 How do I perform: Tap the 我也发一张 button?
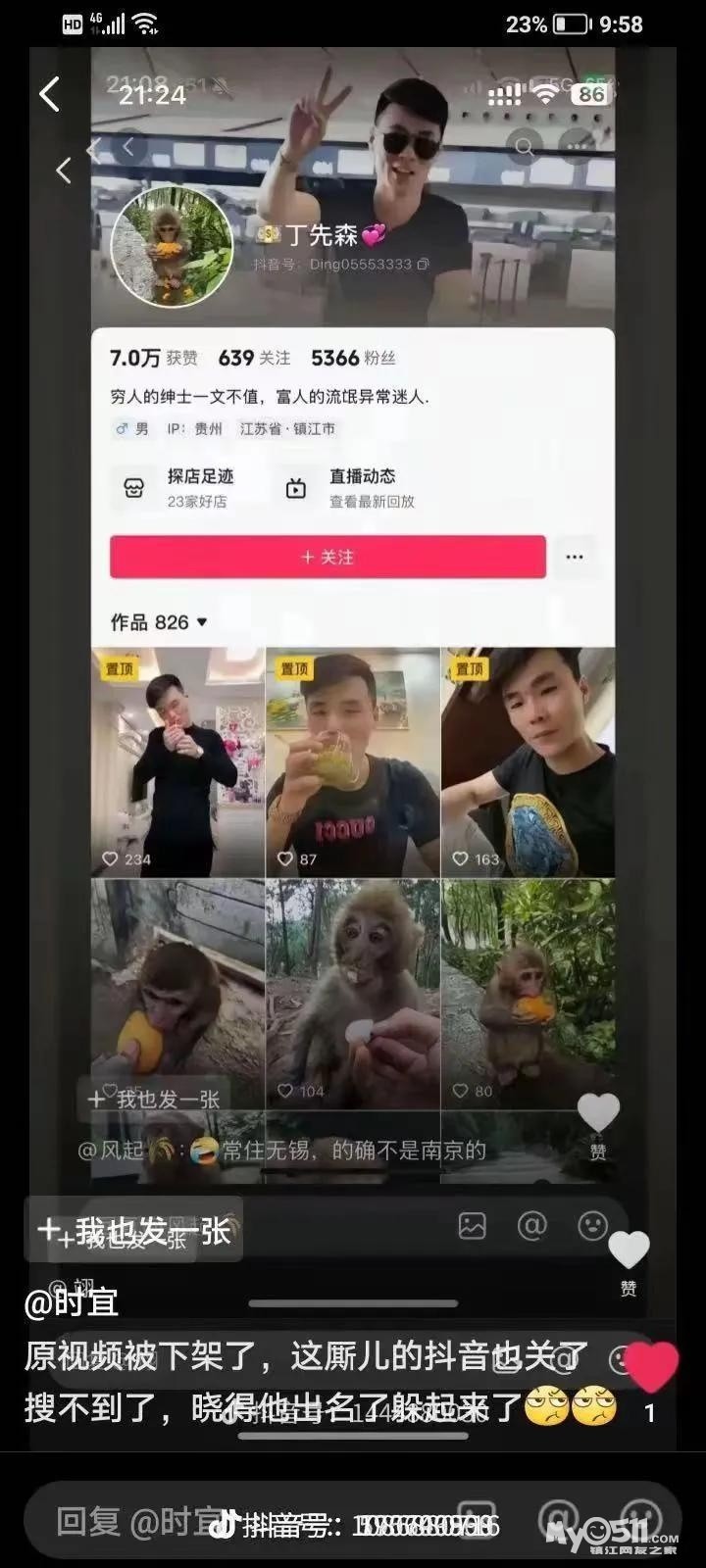134,1229
